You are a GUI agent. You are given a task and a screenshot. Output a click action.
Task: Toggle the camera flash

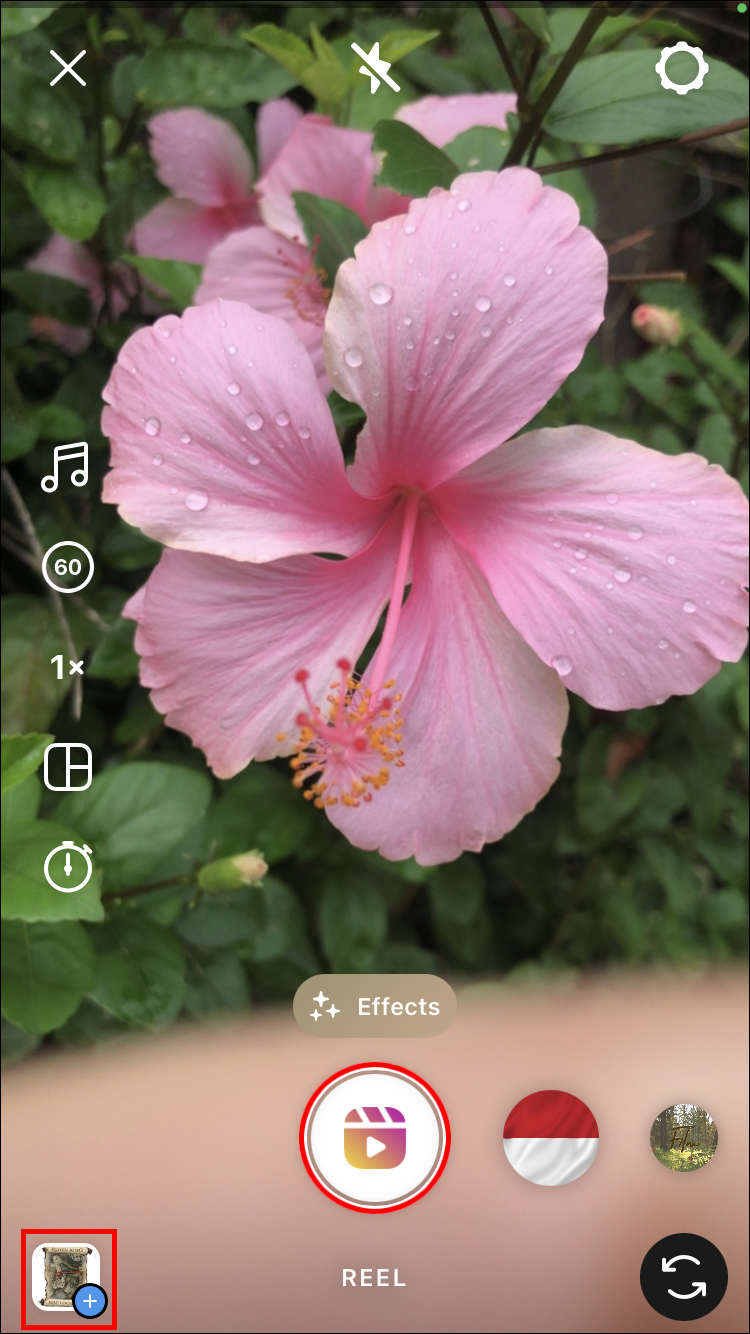[x=376, y=69]
